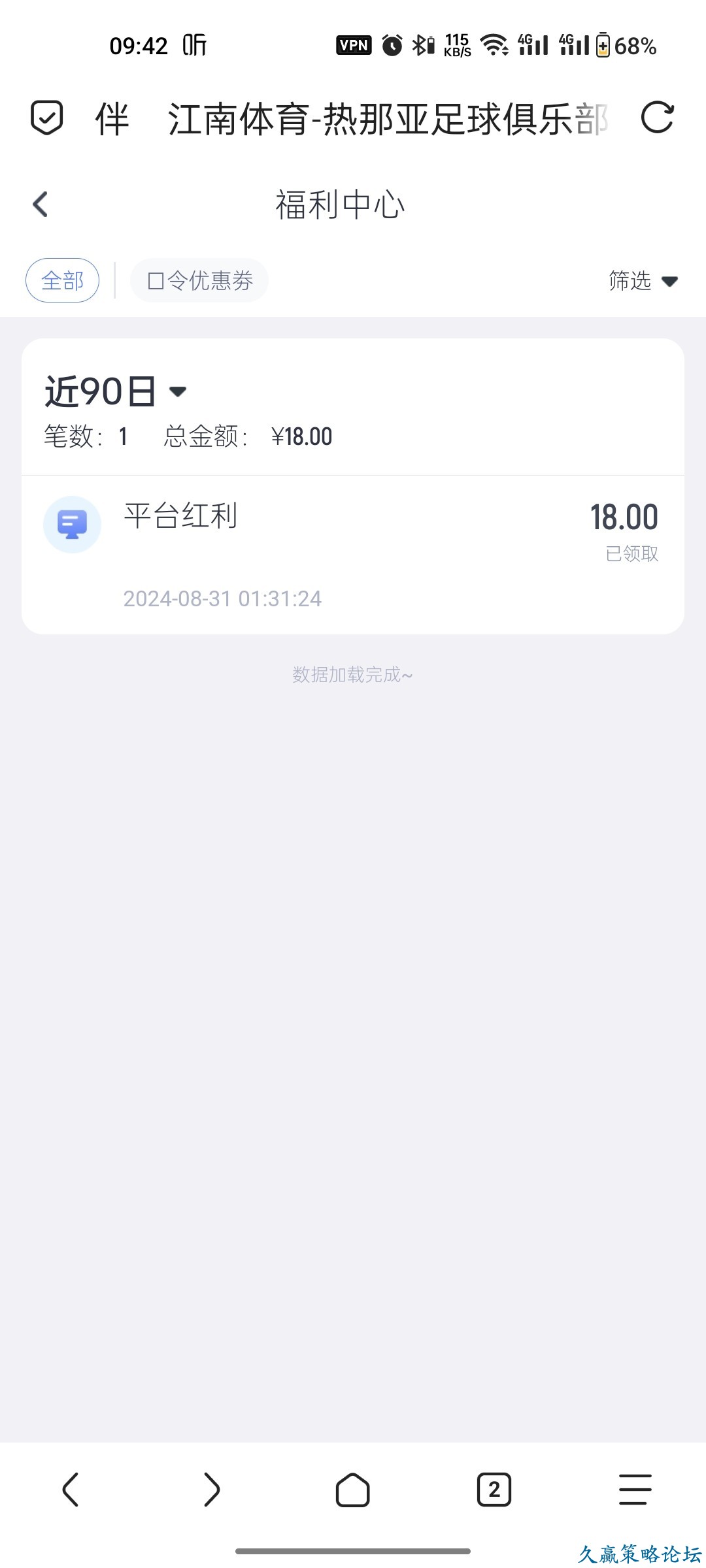Switch to 口令优惠券 tab
The height and width of the screenshot is (1568, 706).
pos(199,281)
